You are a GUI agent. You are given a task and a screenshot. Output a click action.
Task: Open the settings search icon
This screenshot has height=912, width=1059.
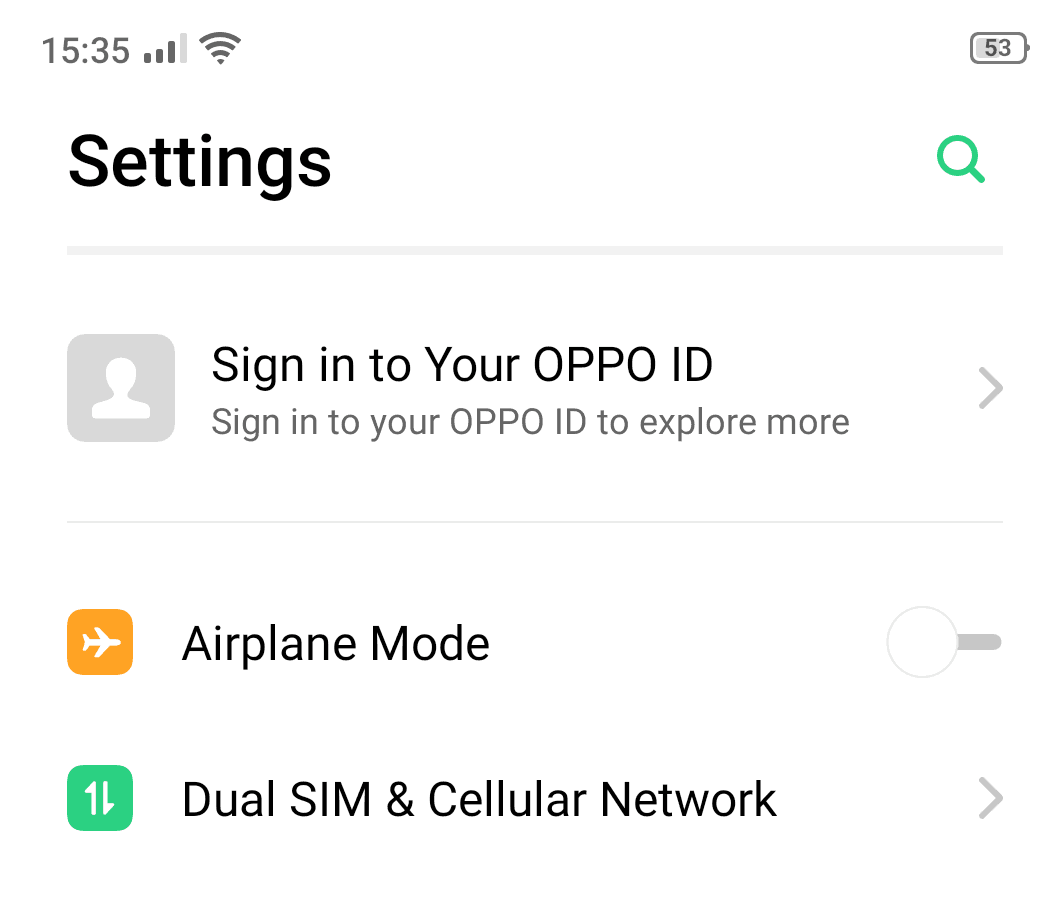point(960,160)
